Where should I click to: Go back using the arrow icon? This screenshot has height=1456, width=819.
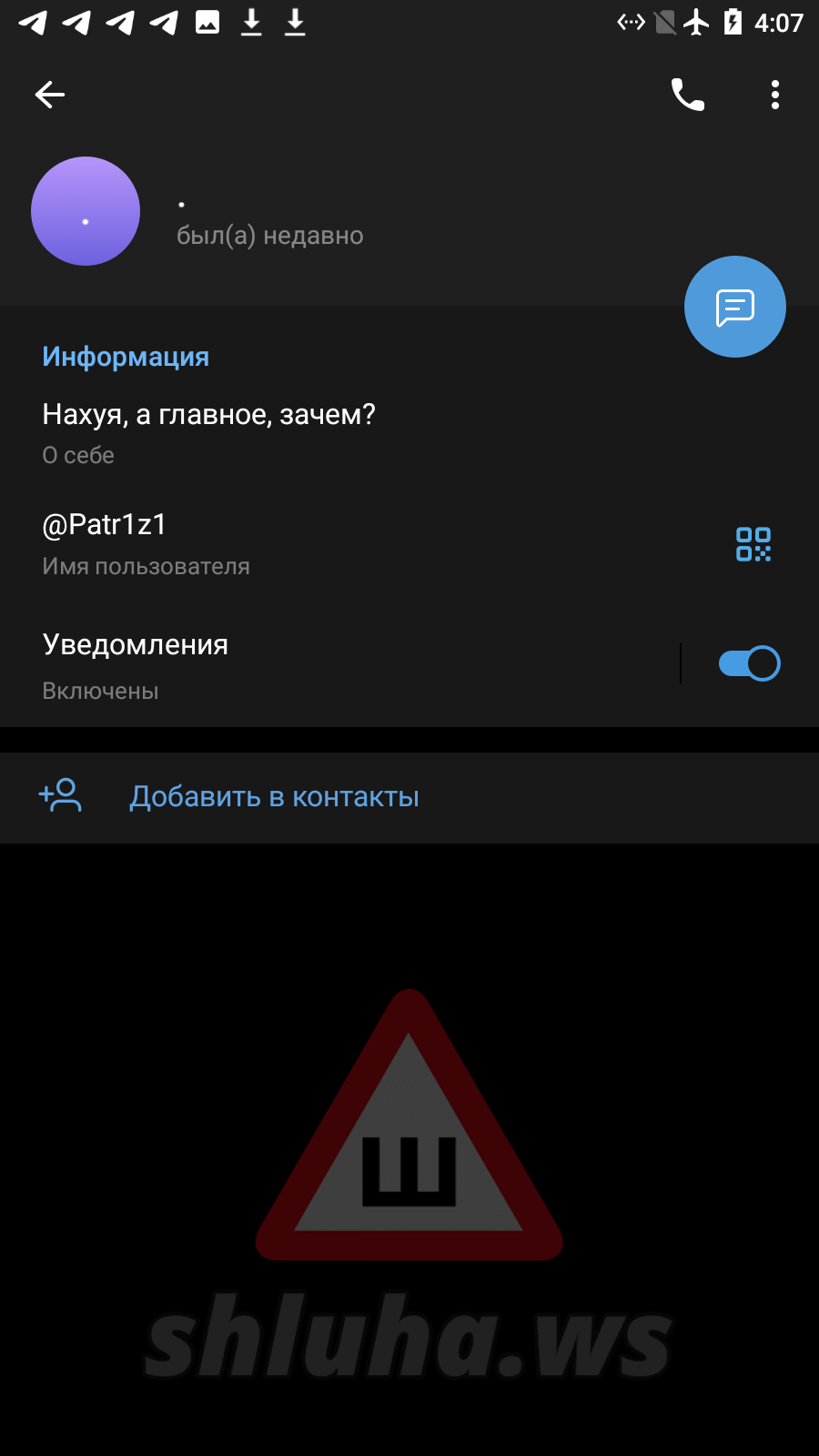[x=50, y=95]
